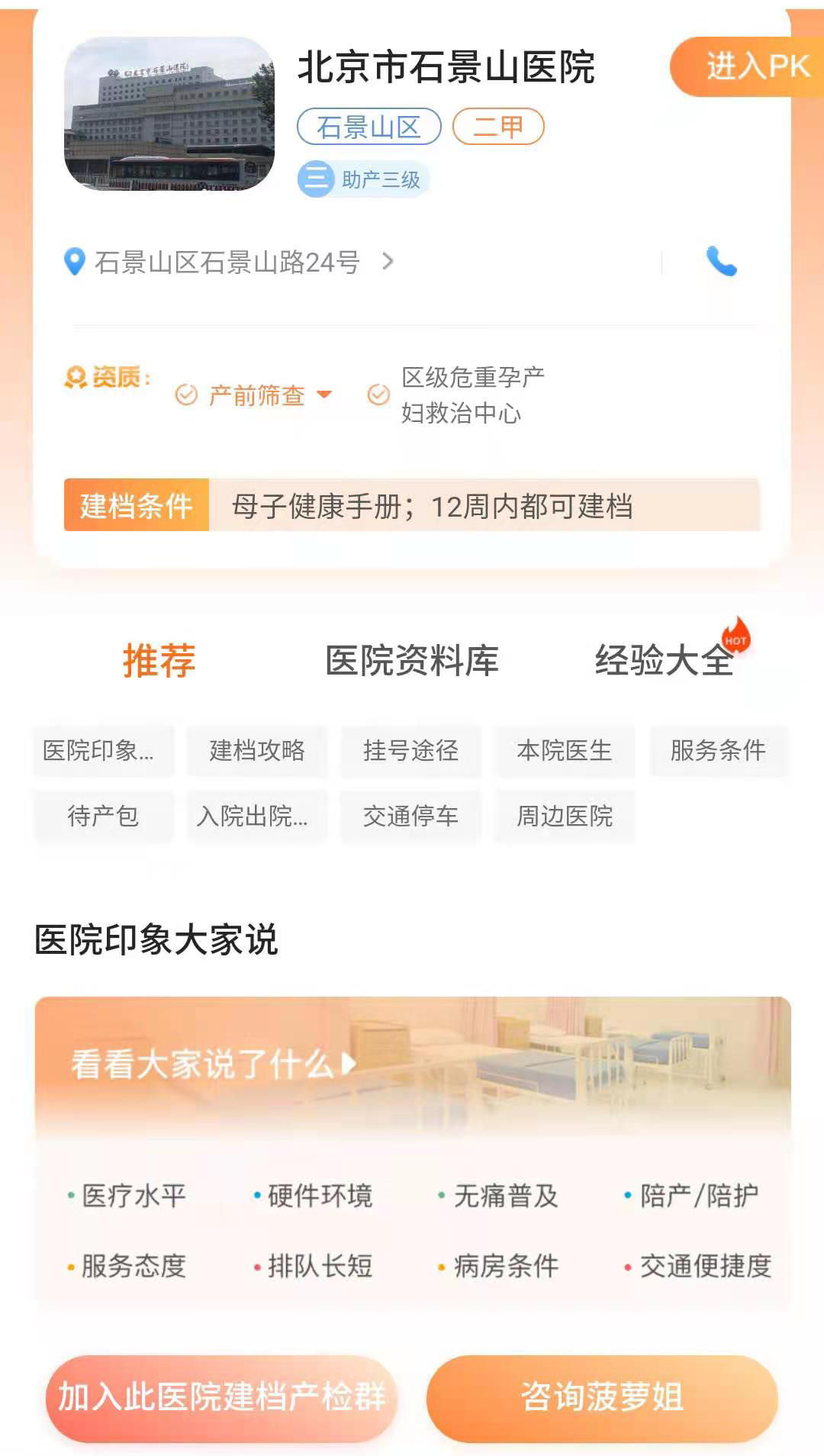The image size is (824, 1456).
Task: Select the 本院医生 chip
Action: point(565,751)
